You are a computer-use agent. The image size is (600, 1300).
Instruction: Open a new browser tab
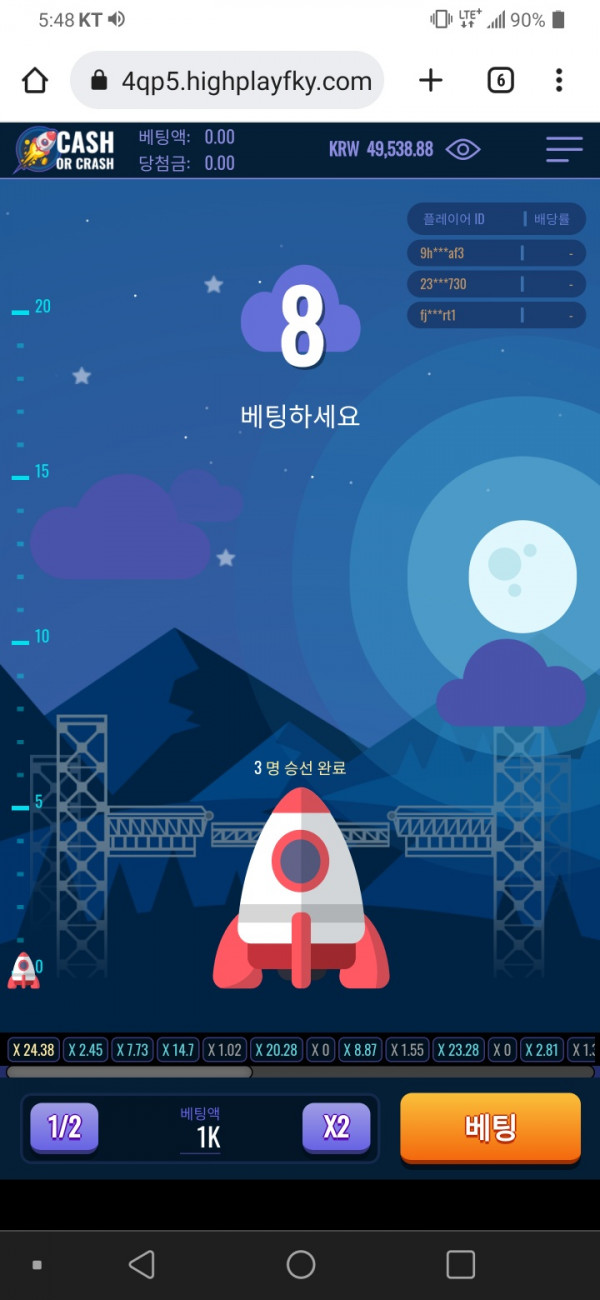click(x=431, y=81)
